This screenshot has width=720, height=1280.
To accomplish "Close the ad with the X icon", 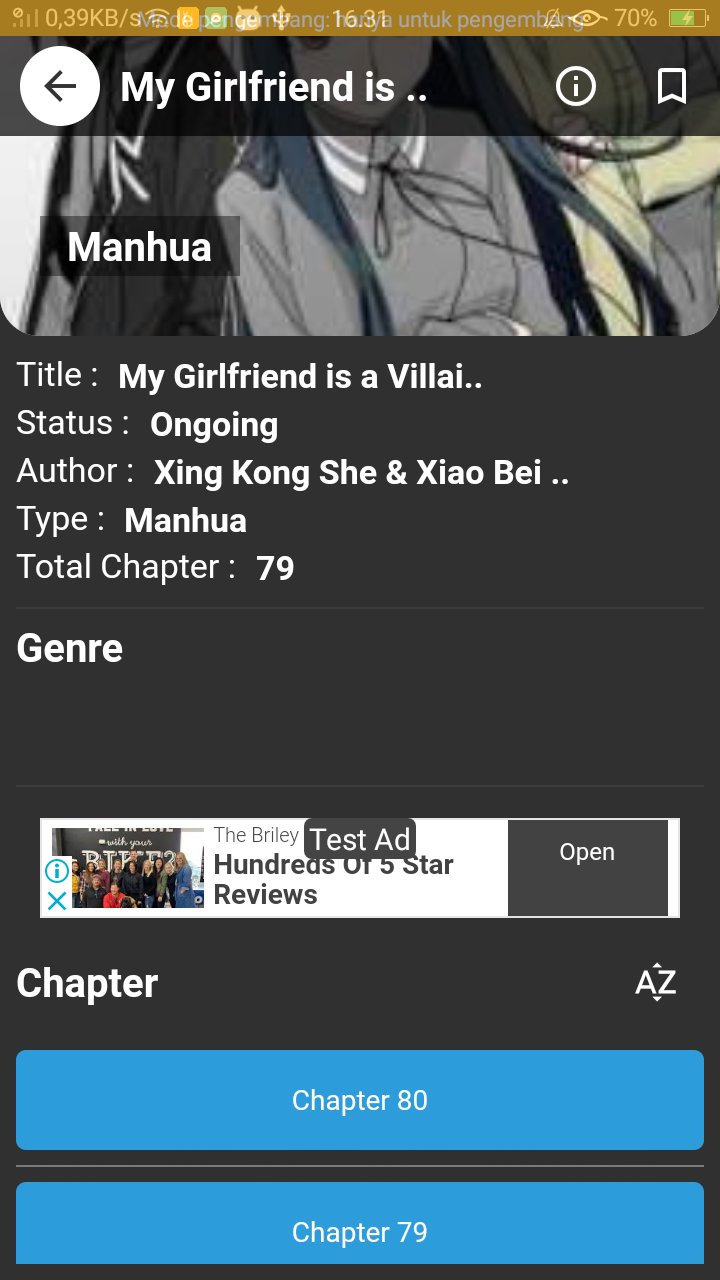I will pos(57,900).
